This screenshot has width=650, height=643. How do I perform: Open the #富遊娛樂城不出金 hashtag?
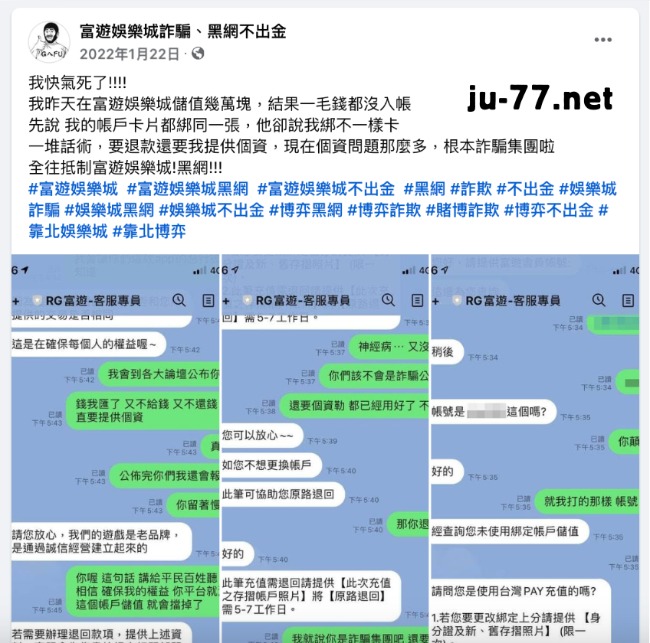pyautogui.click(x=325, y=188)
